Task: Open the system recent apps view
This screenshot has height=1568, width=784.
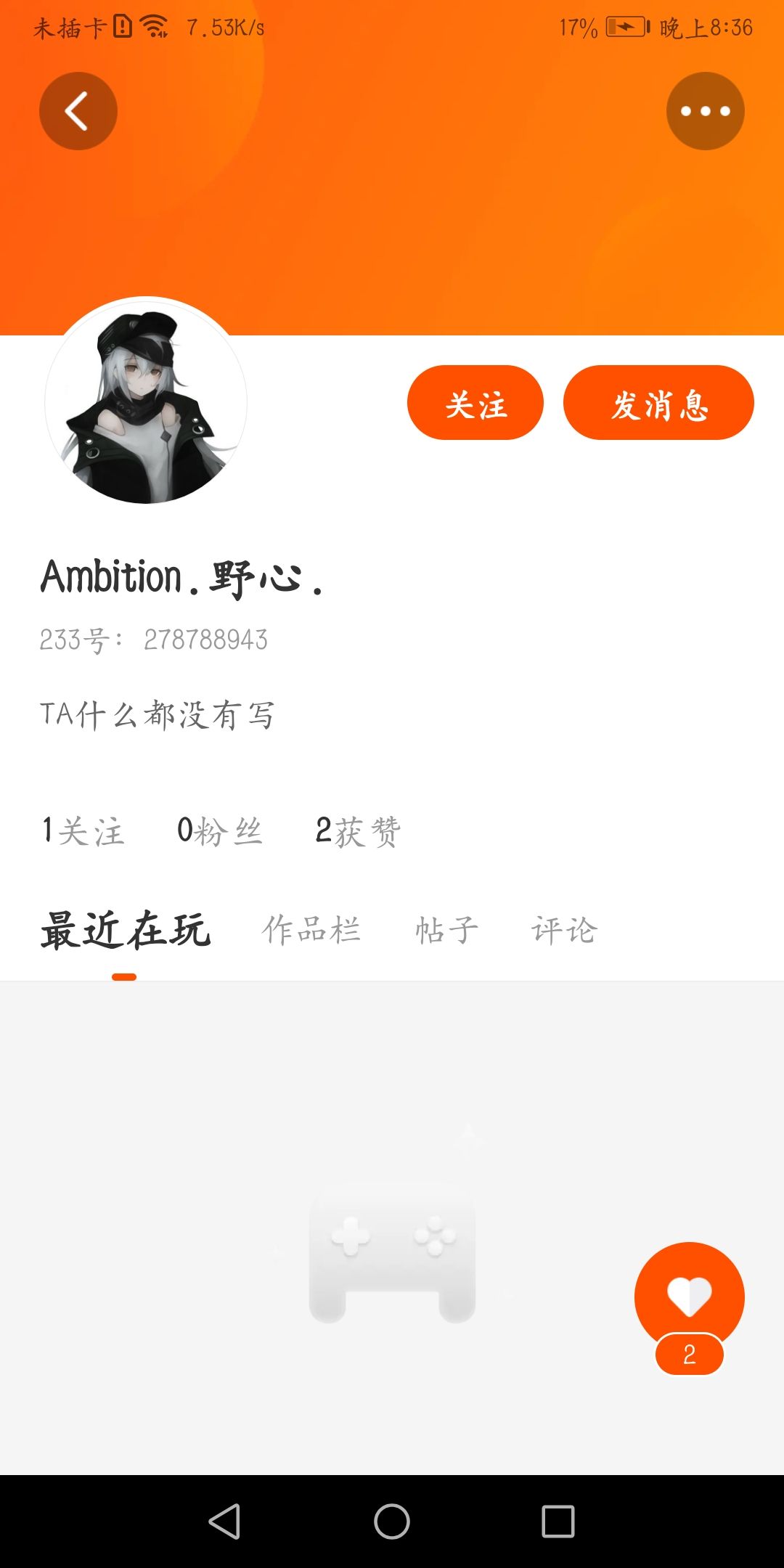Action: [x=558, y=1521]
